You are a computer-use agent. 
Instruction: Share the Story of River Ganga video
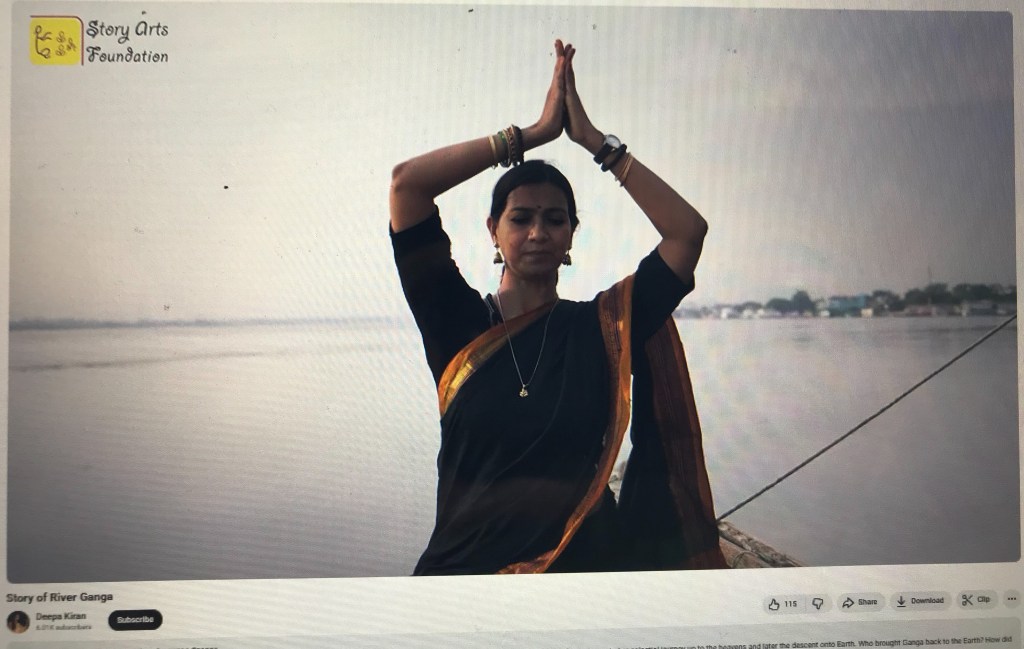click(x=860, y=602)
